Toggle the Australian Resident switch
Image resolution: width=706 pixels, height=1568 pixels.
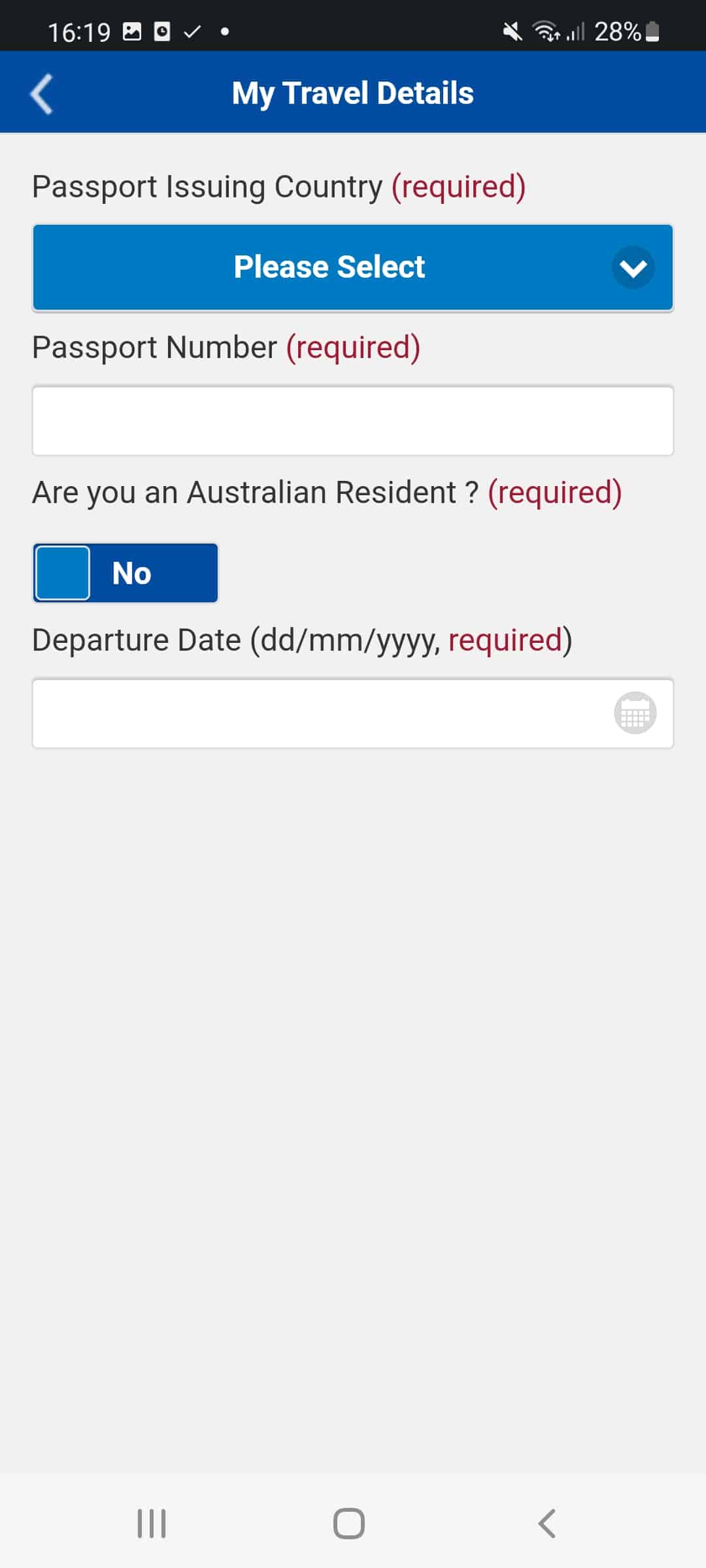point(126,573)
